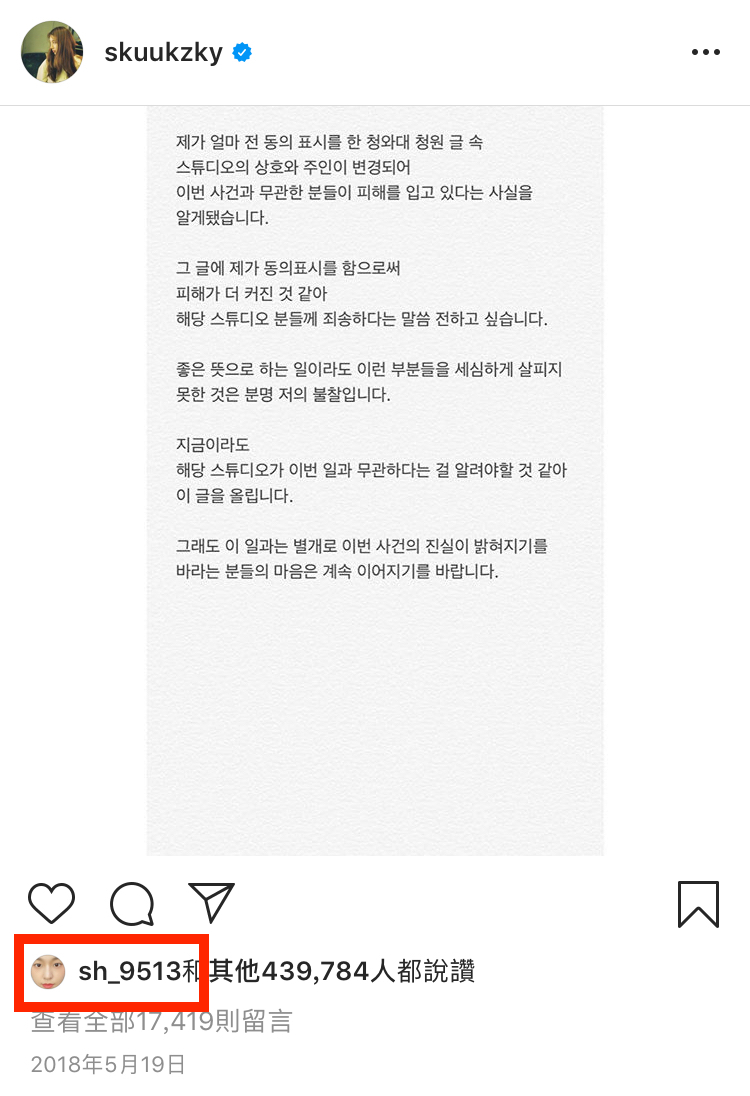Open the comment bubble icon

(132, 904)
